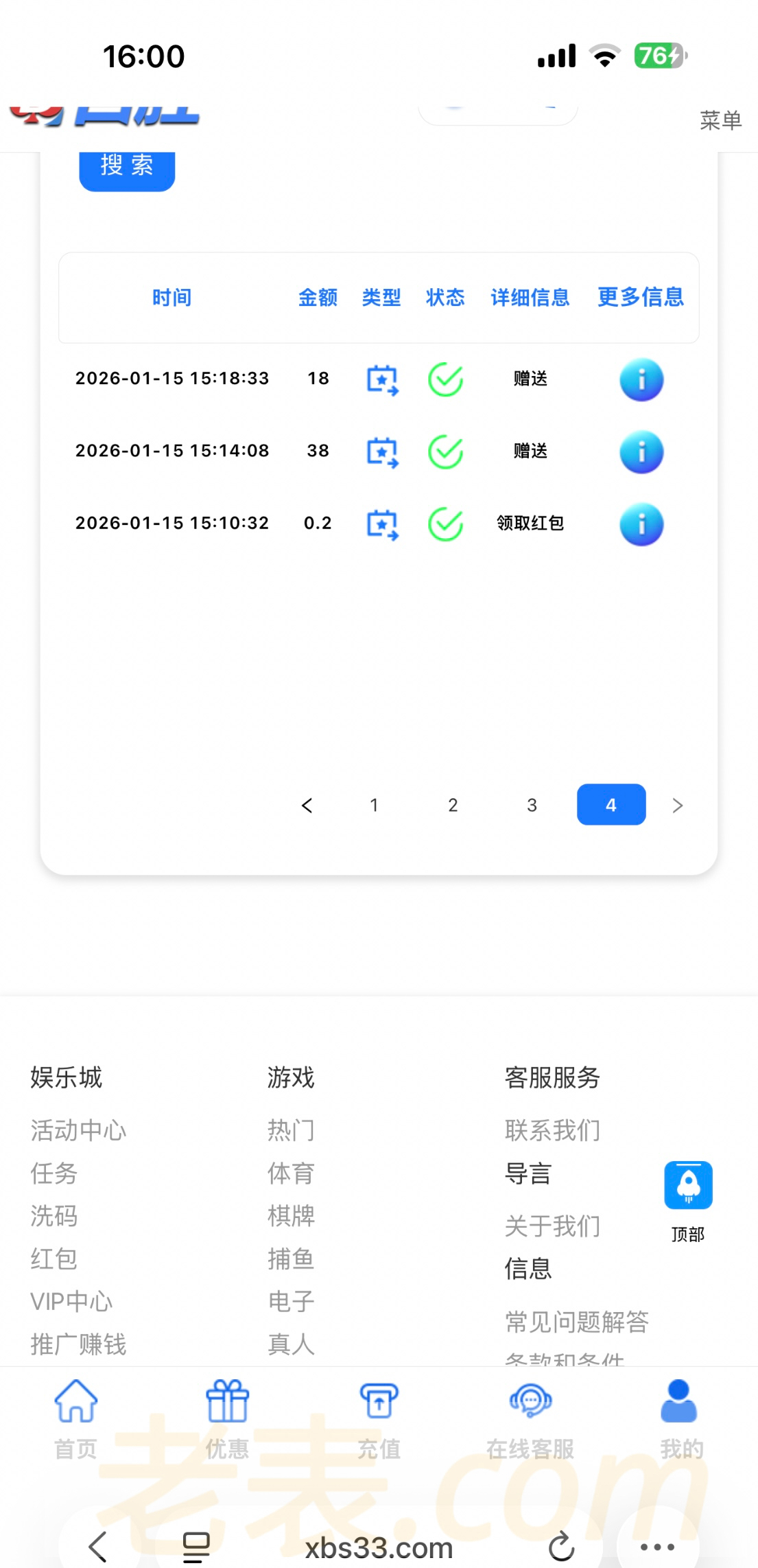The image size is (758, 1568).
Task: Reload the page in the browser
Action: (x=561, y=1547)
